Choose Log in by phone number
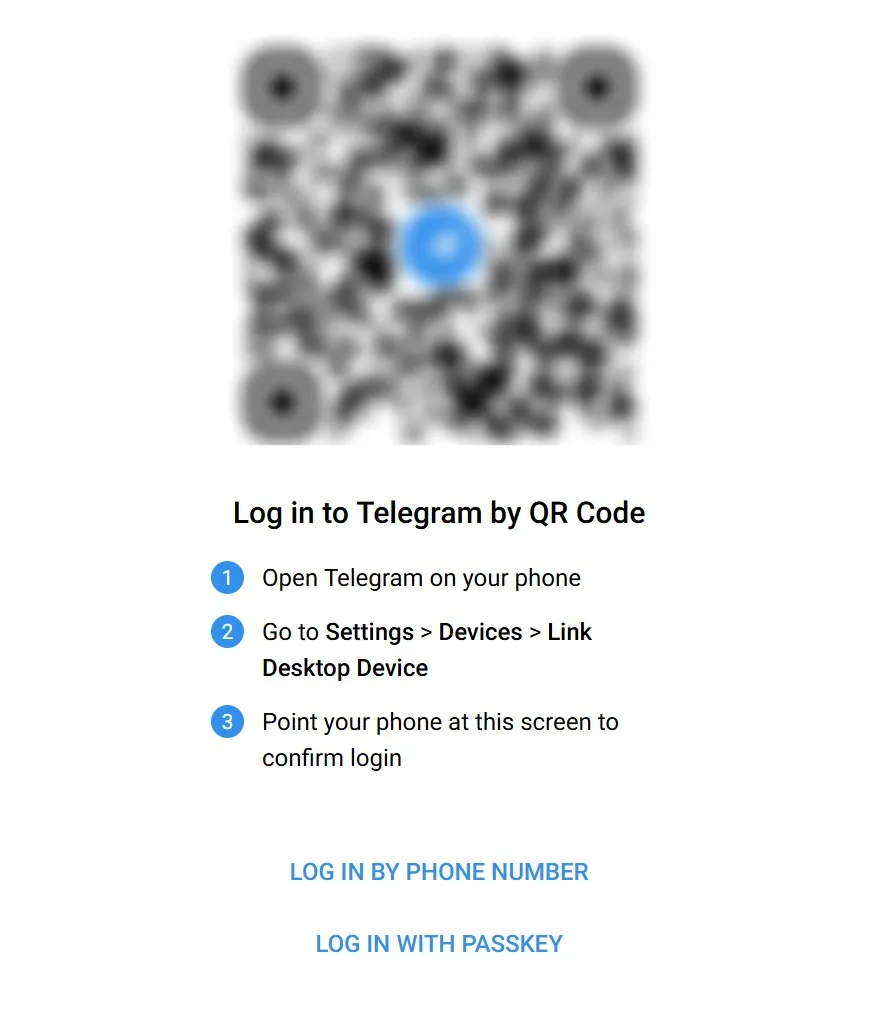This screenshot has height=1029, width=873. 438,872
